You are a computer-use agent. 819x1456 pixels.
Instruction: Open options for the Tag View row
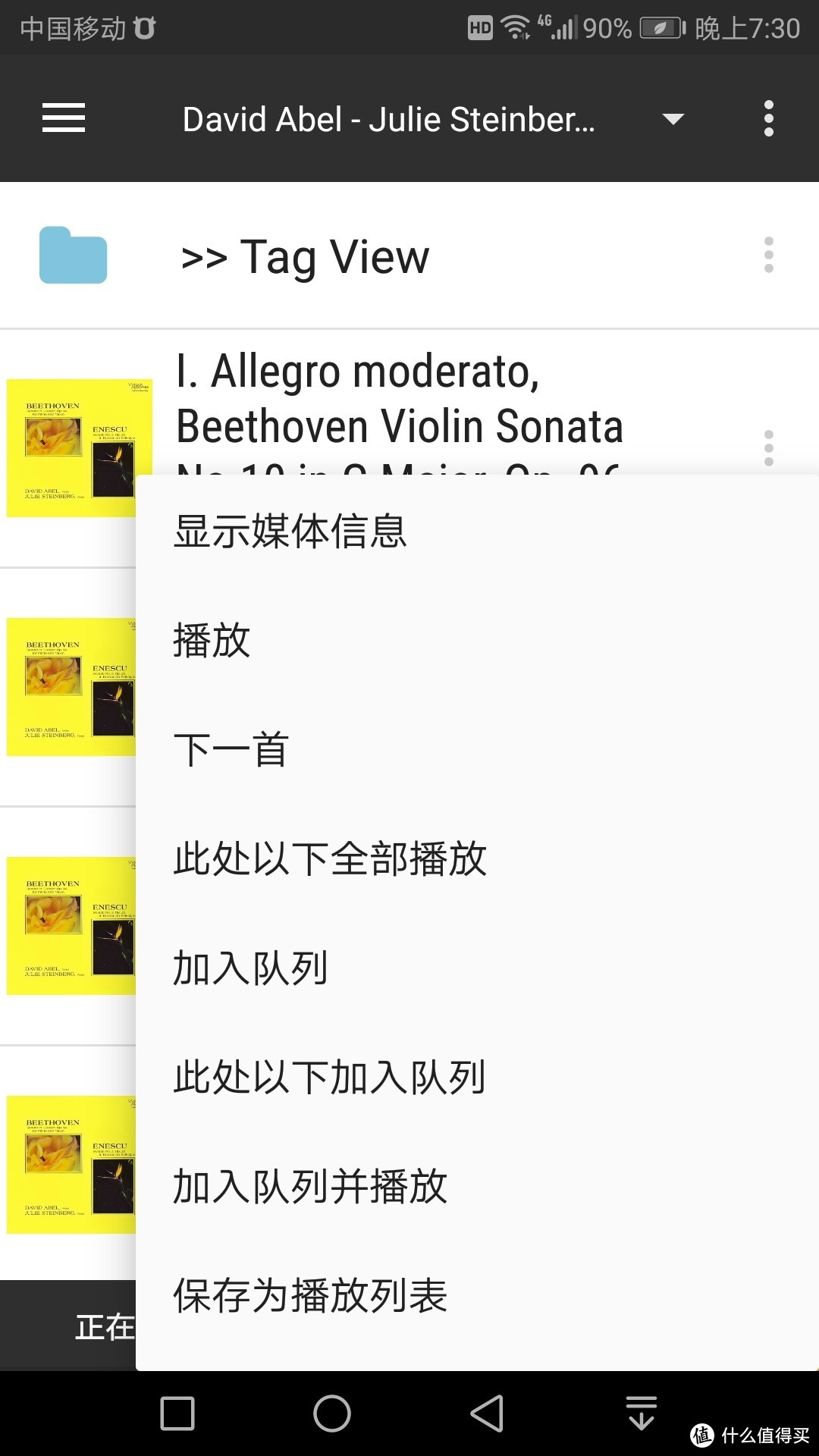[x=768, y=255]
